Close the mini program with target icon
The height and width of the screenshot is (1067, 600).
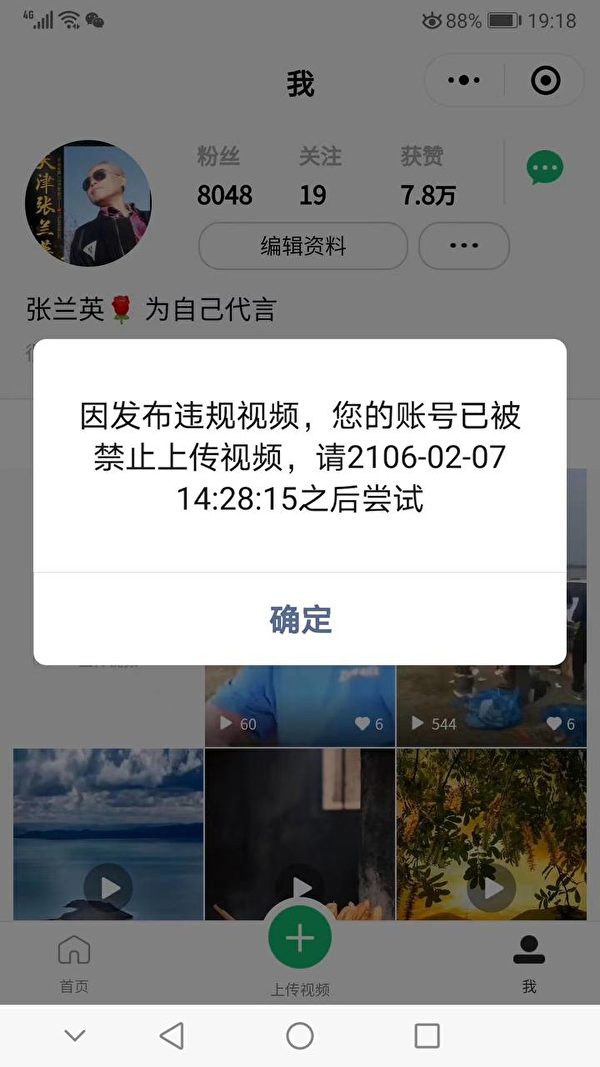[x=545, y=80]
